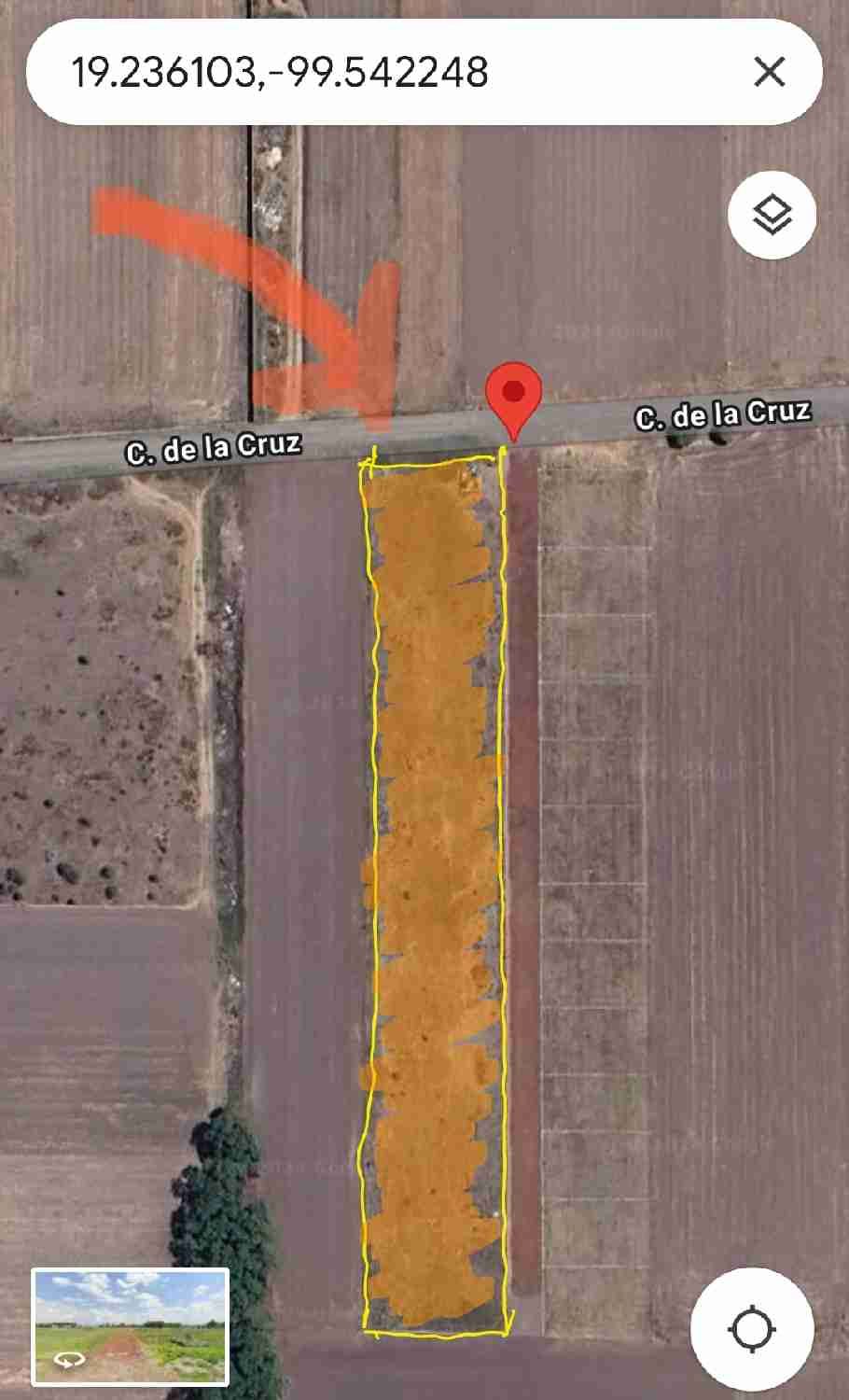Clear the search with the X
The height and width of the screenshot is (1400, 849).
pos(770,72)
